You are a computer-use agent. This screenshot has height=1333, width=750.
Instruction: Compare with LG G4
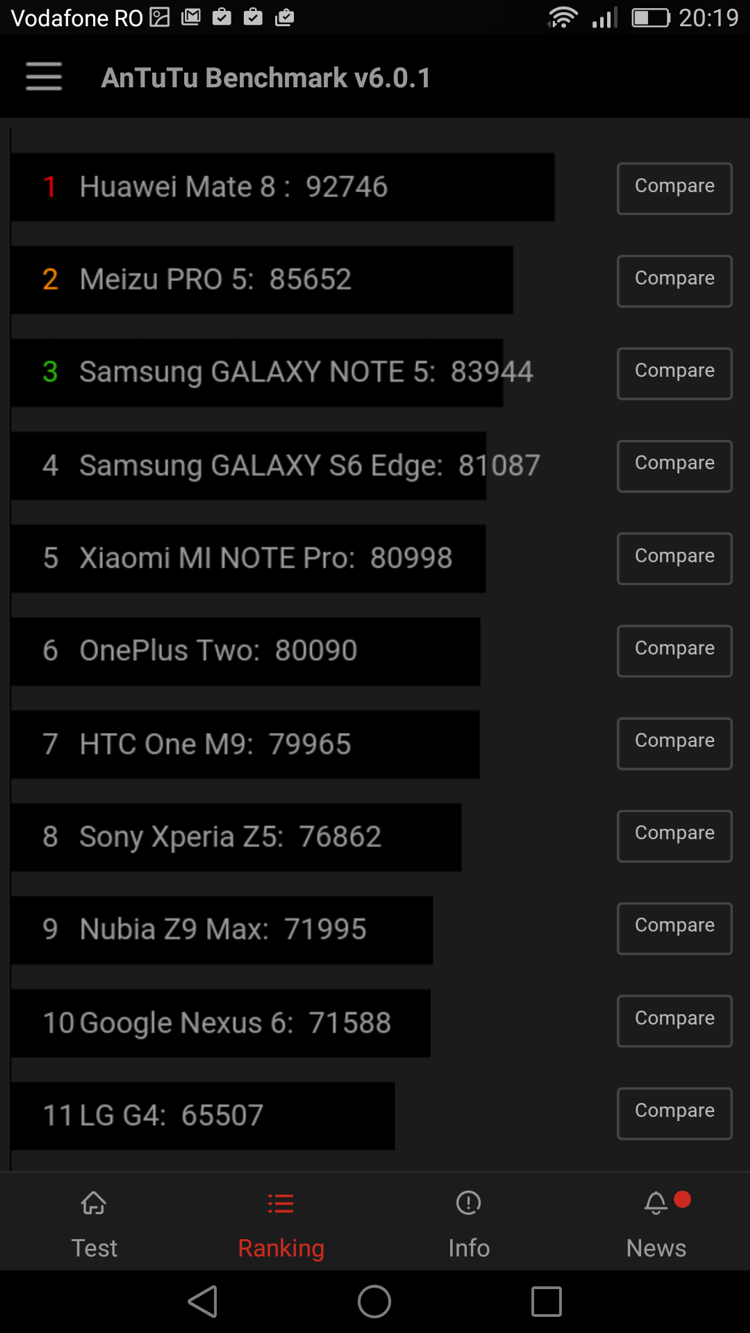(674, 1113)
